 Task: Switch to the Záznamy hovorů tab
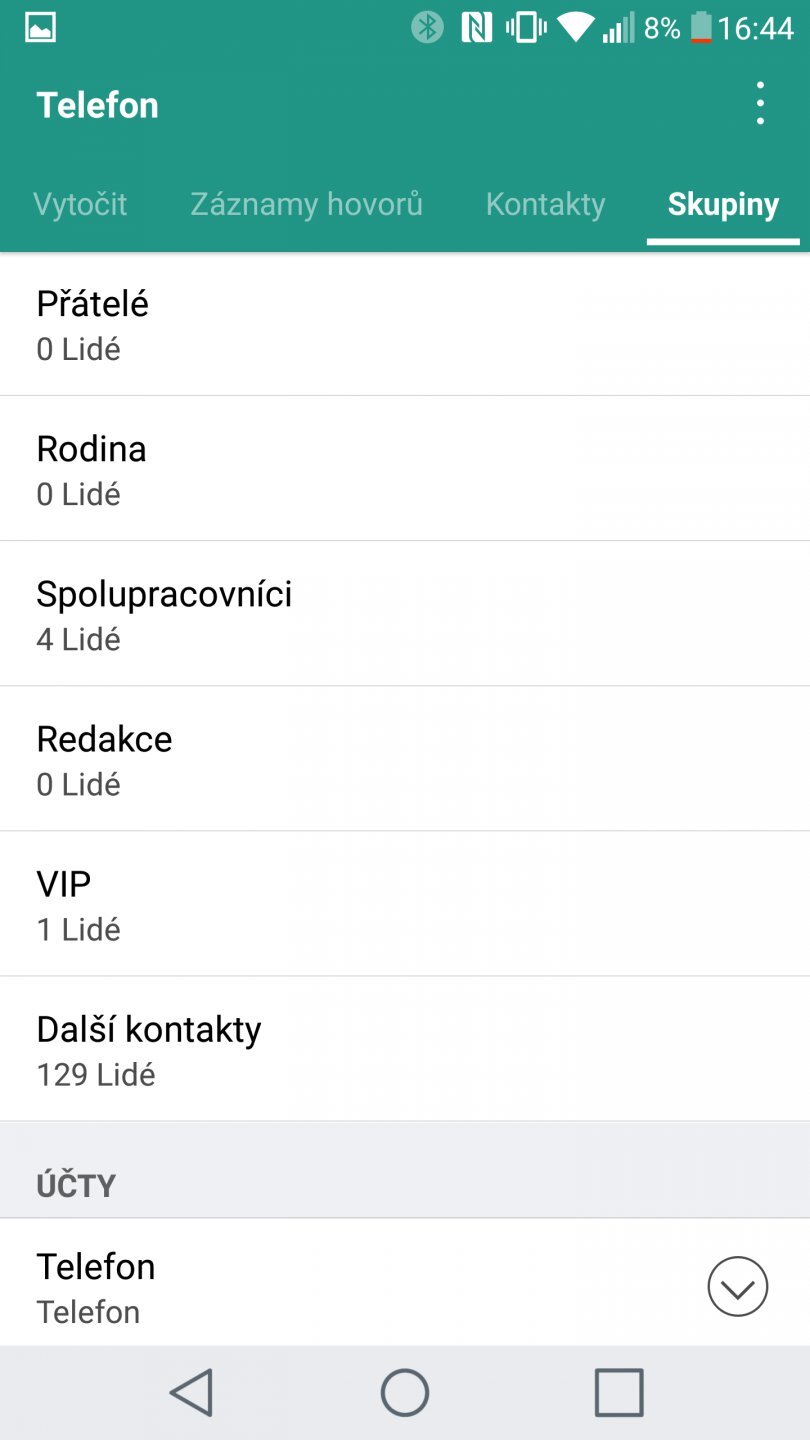coord(306,204)
